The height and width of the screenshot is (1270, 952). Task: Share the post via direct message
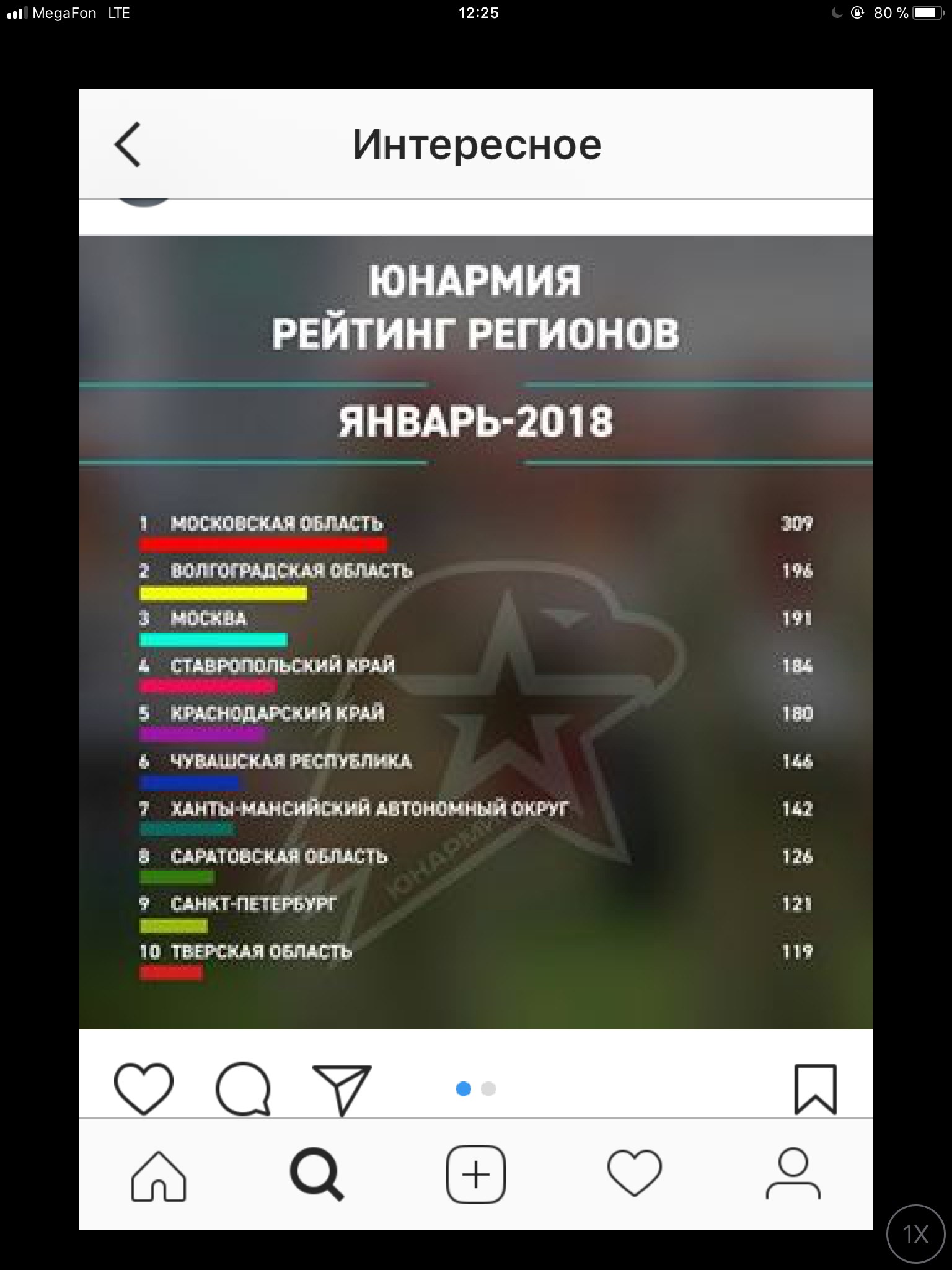[x=342, y=1090]
